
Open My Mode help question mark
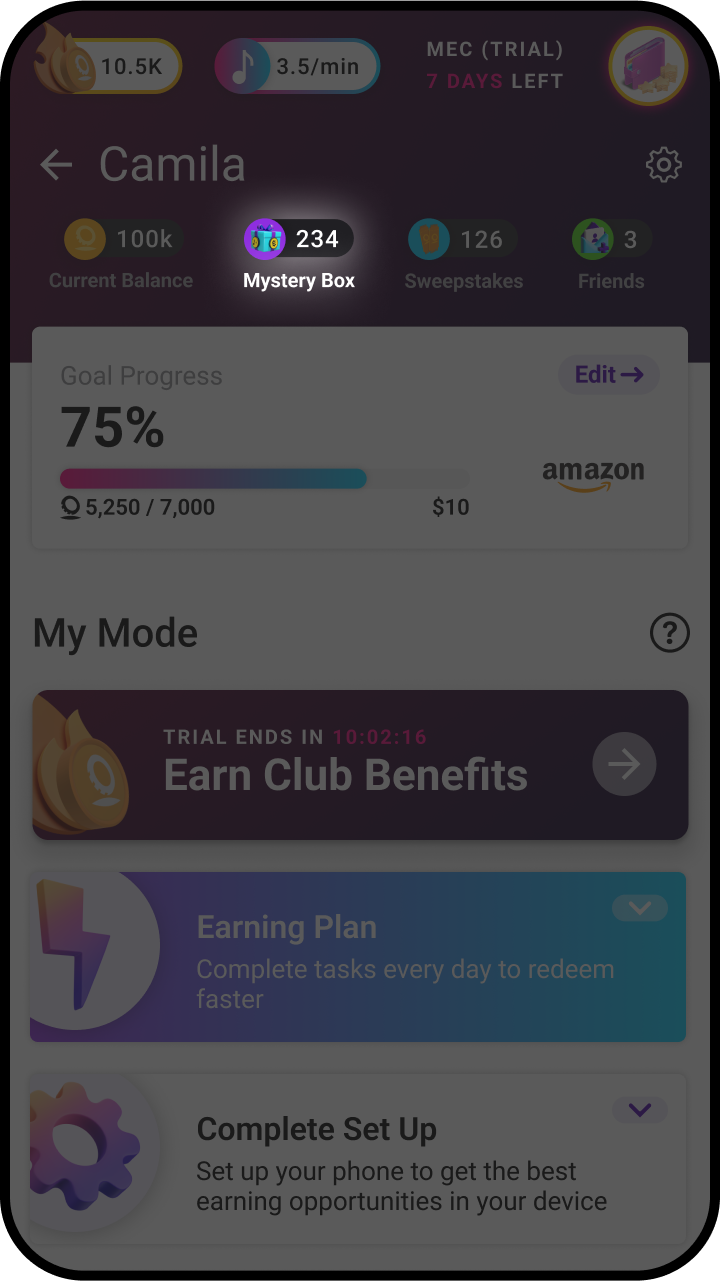(x=669, y=633)
